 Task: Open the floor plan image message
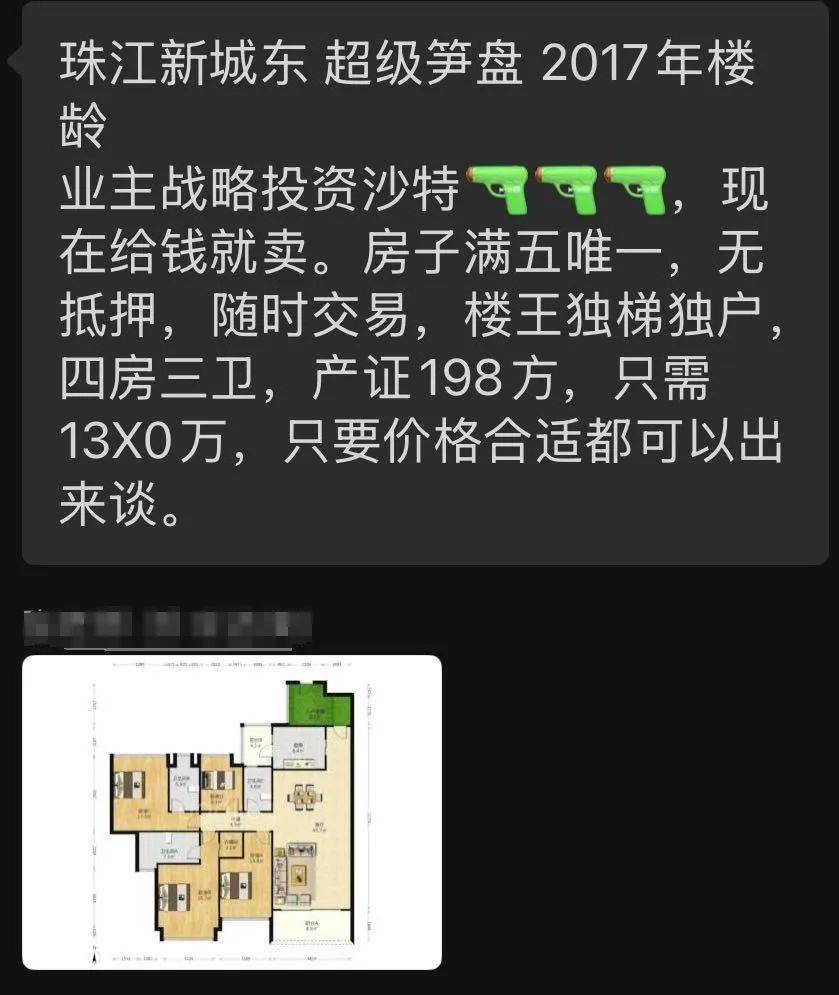point(231,812)
